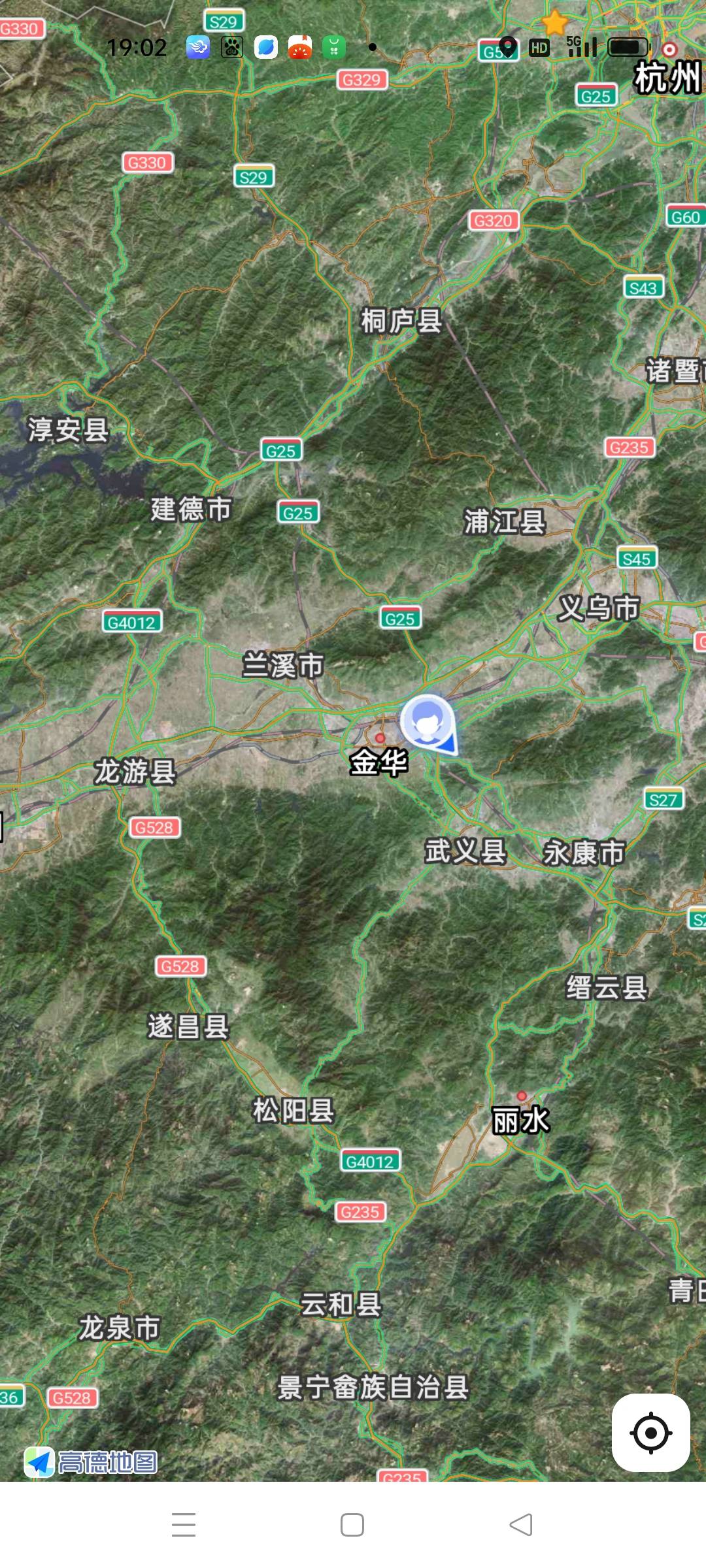Tap the system back button

[x=521, y=1524]
